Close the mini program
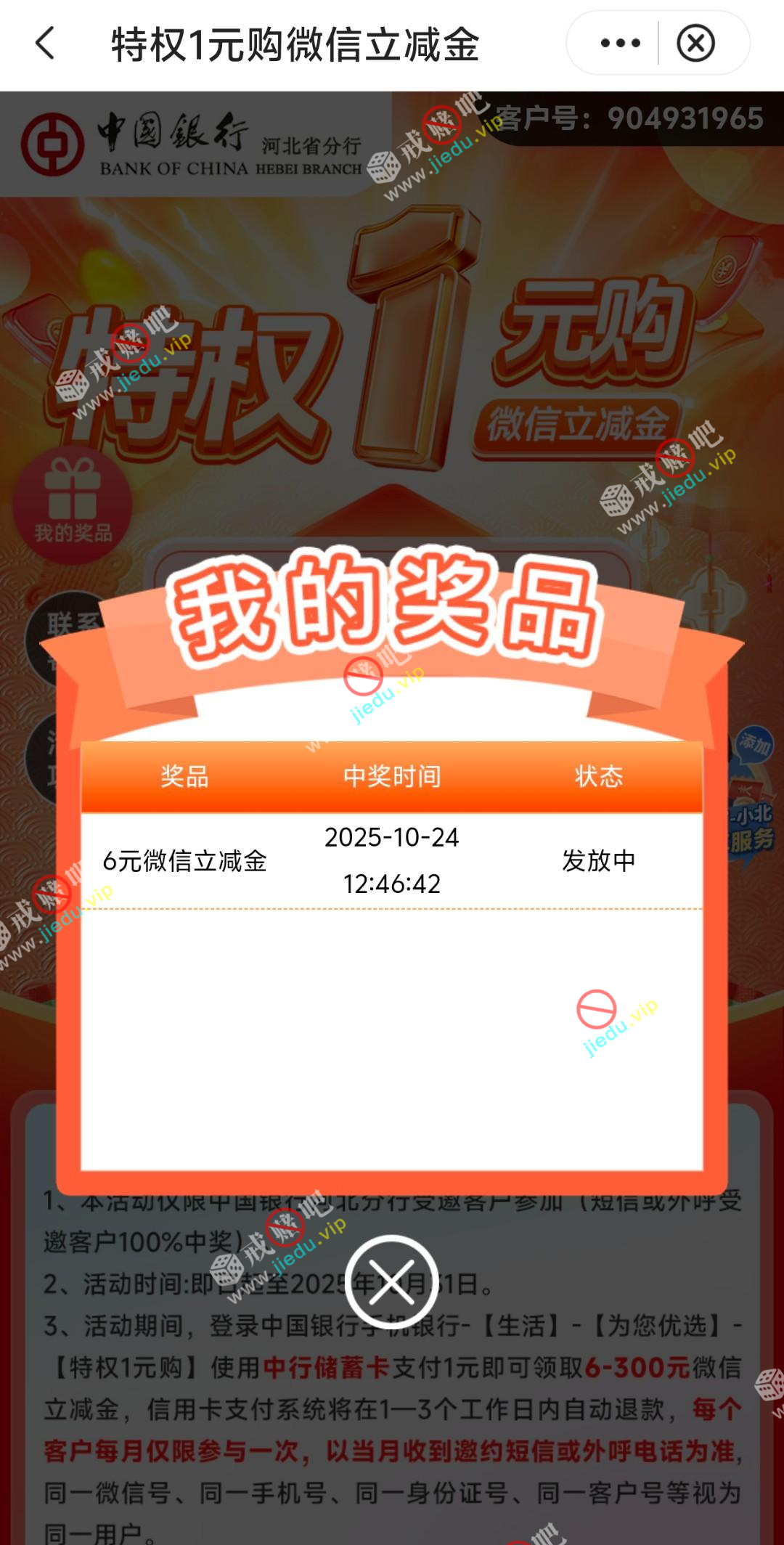784x1545 pixels. tap(695, 44)
